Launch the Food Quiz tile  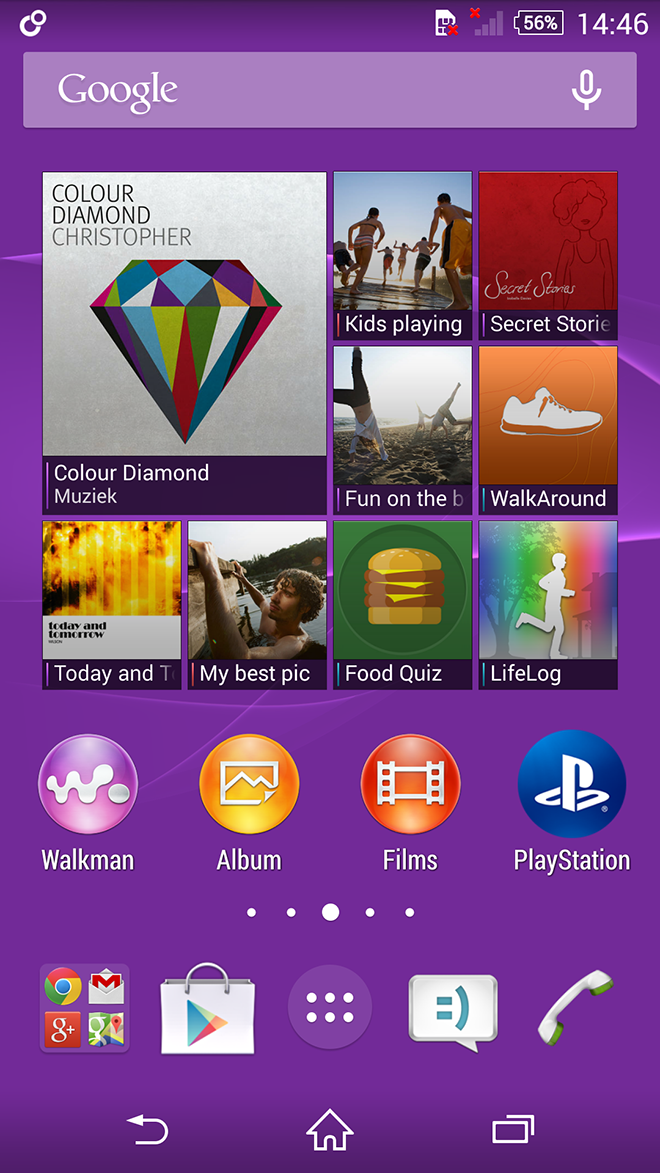click(x=403, y=605)
